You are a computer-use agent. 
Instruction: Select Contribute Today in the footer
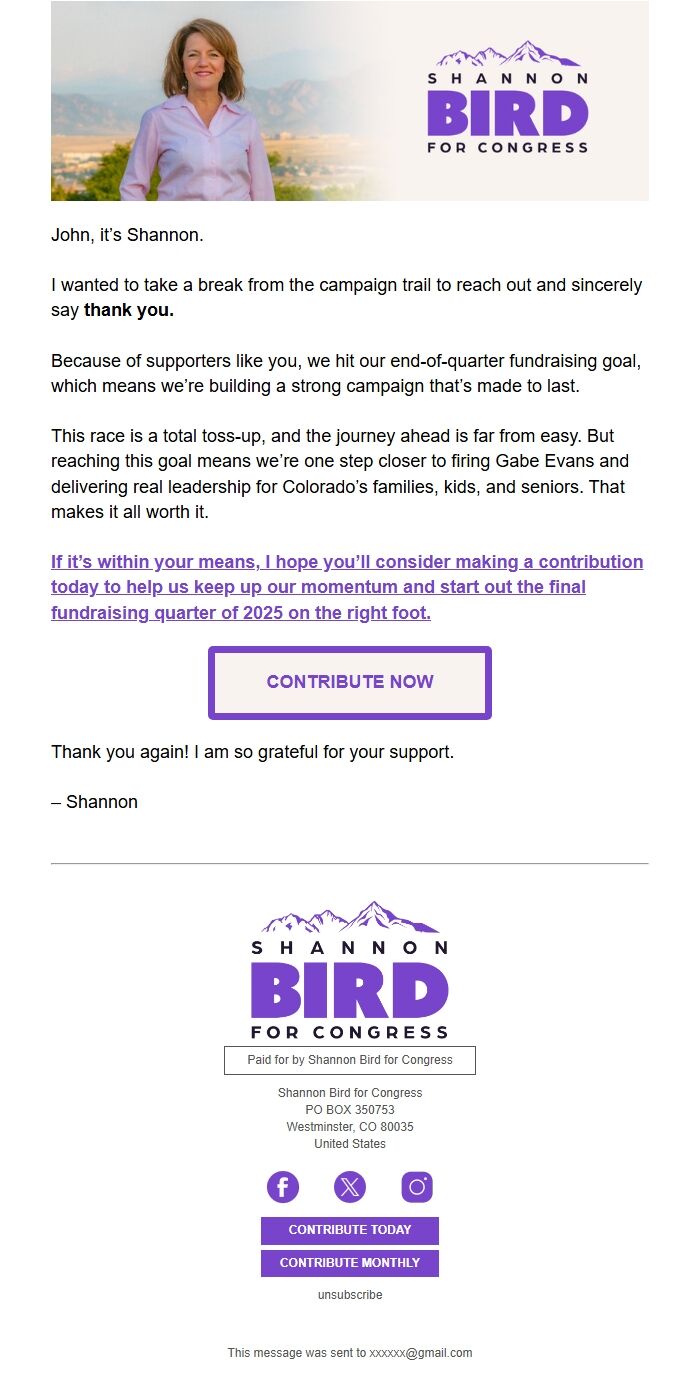pos(350,1230)
